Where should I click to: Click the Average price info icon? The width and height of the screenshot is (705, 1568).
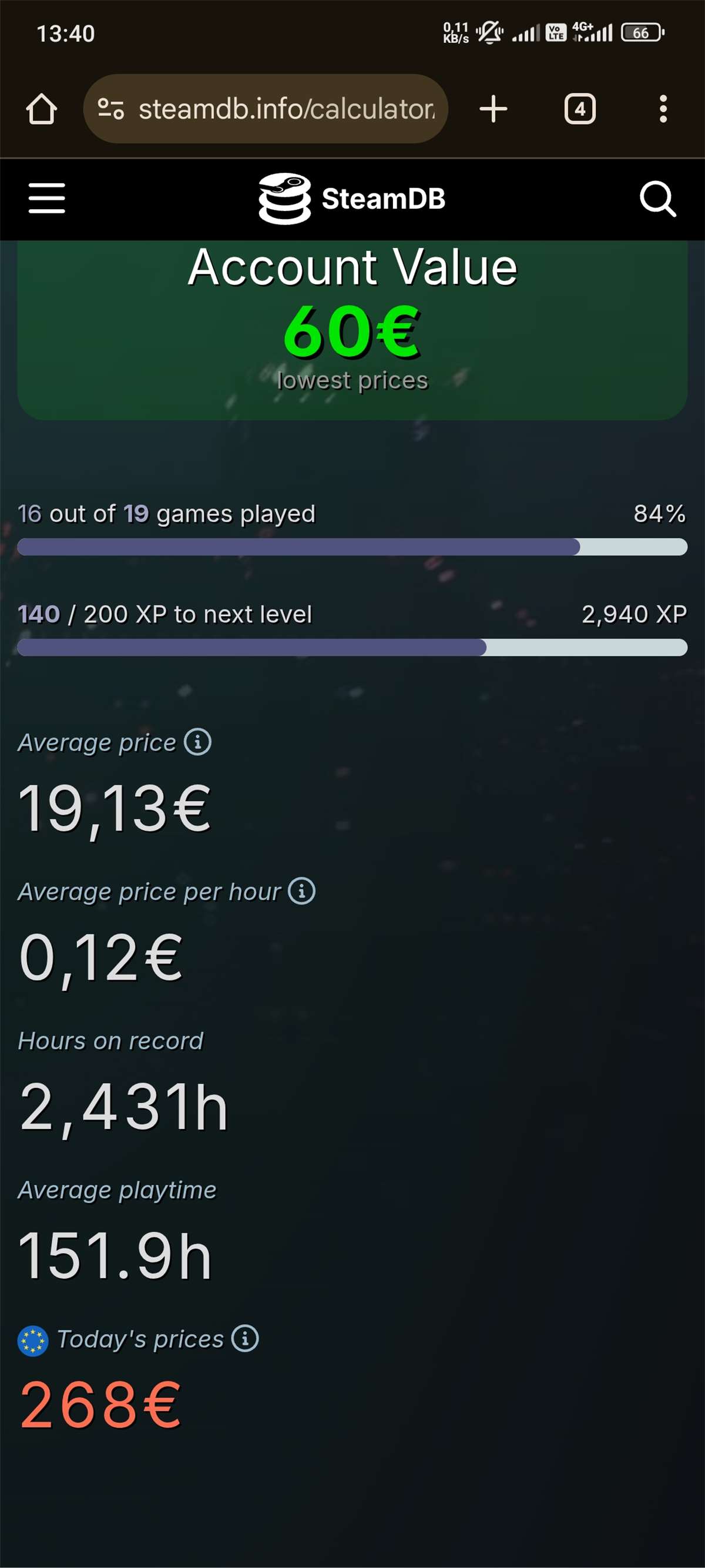(197, 742)
